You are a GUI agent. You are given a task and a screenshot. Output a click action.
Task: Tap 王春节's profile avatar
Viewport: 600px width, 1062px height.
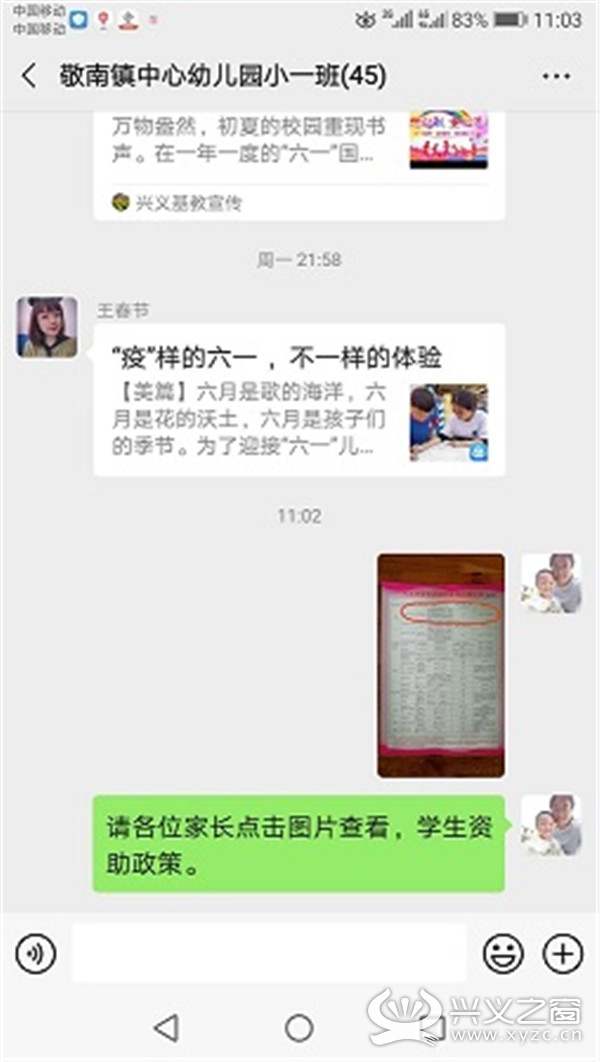47,327
